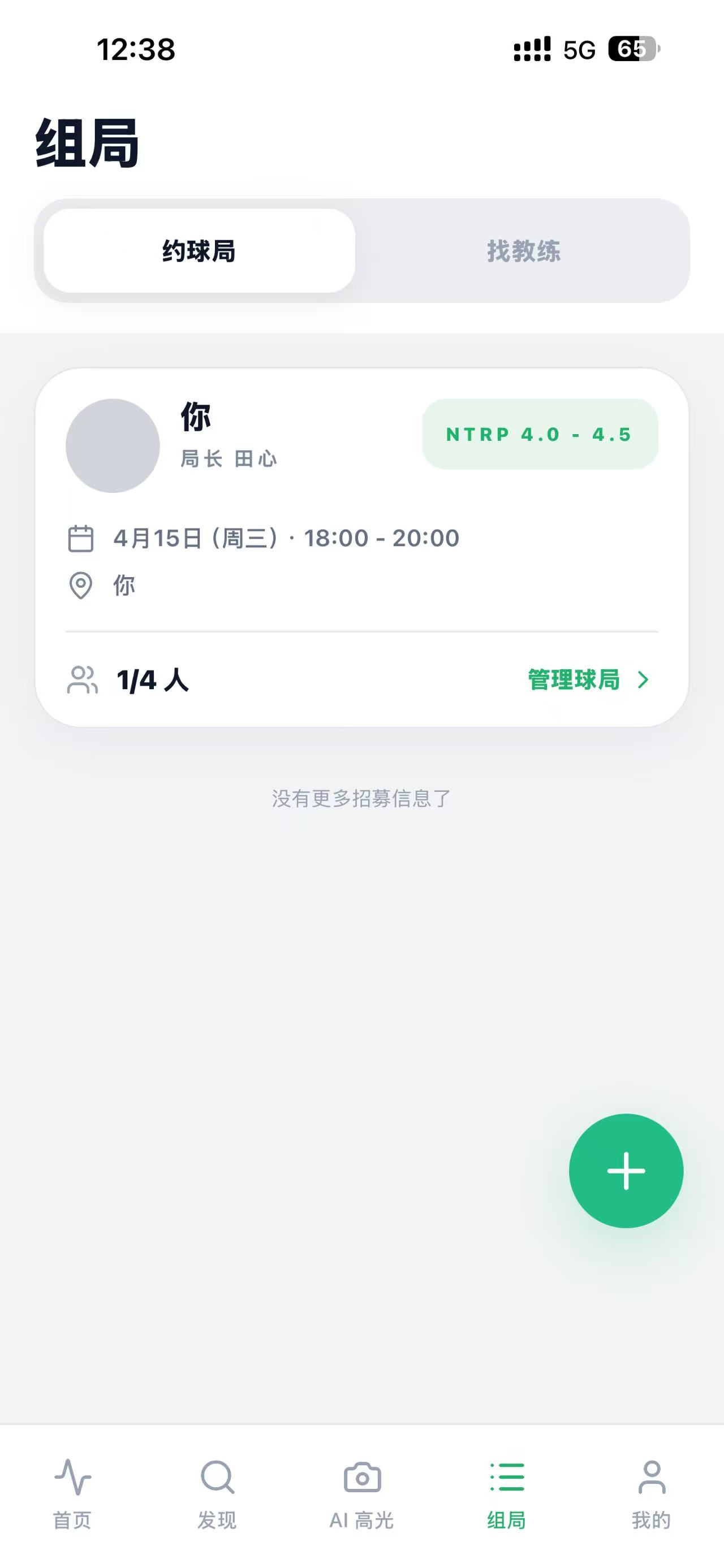724x1568 pixels.
Task: Click the participants icon beside 1/4 人
Action: coord(83,681)
